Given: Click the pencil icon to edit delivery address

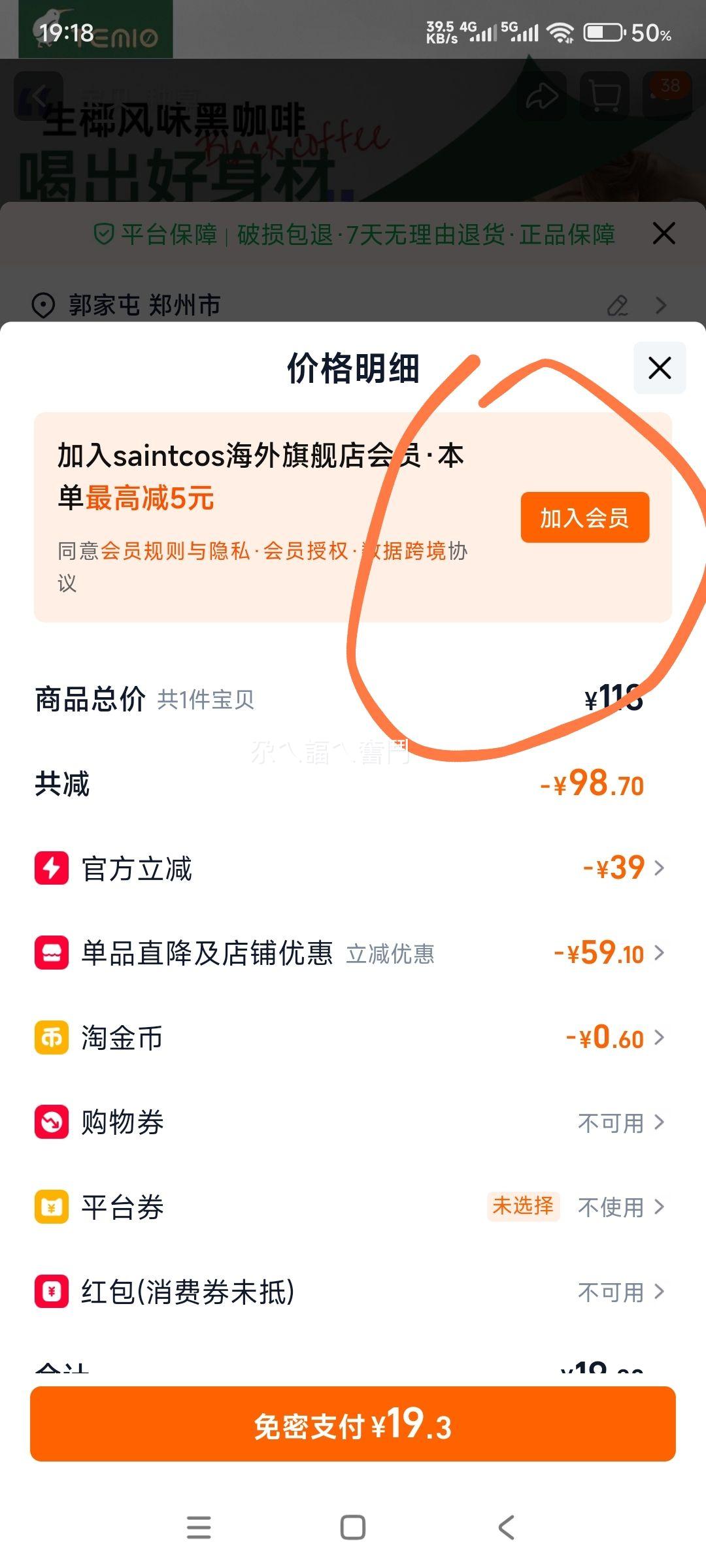Looking at the screenshot, I should point(618,304).
